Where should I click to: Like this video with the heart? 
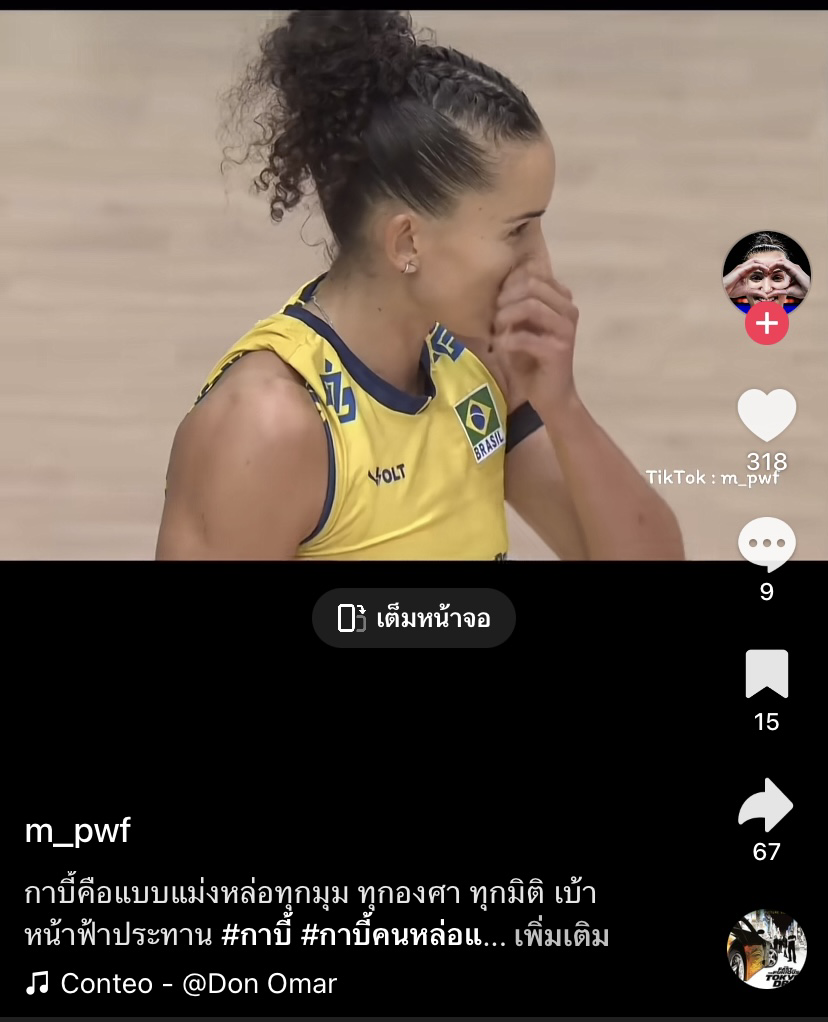click(x=766, y=415)
